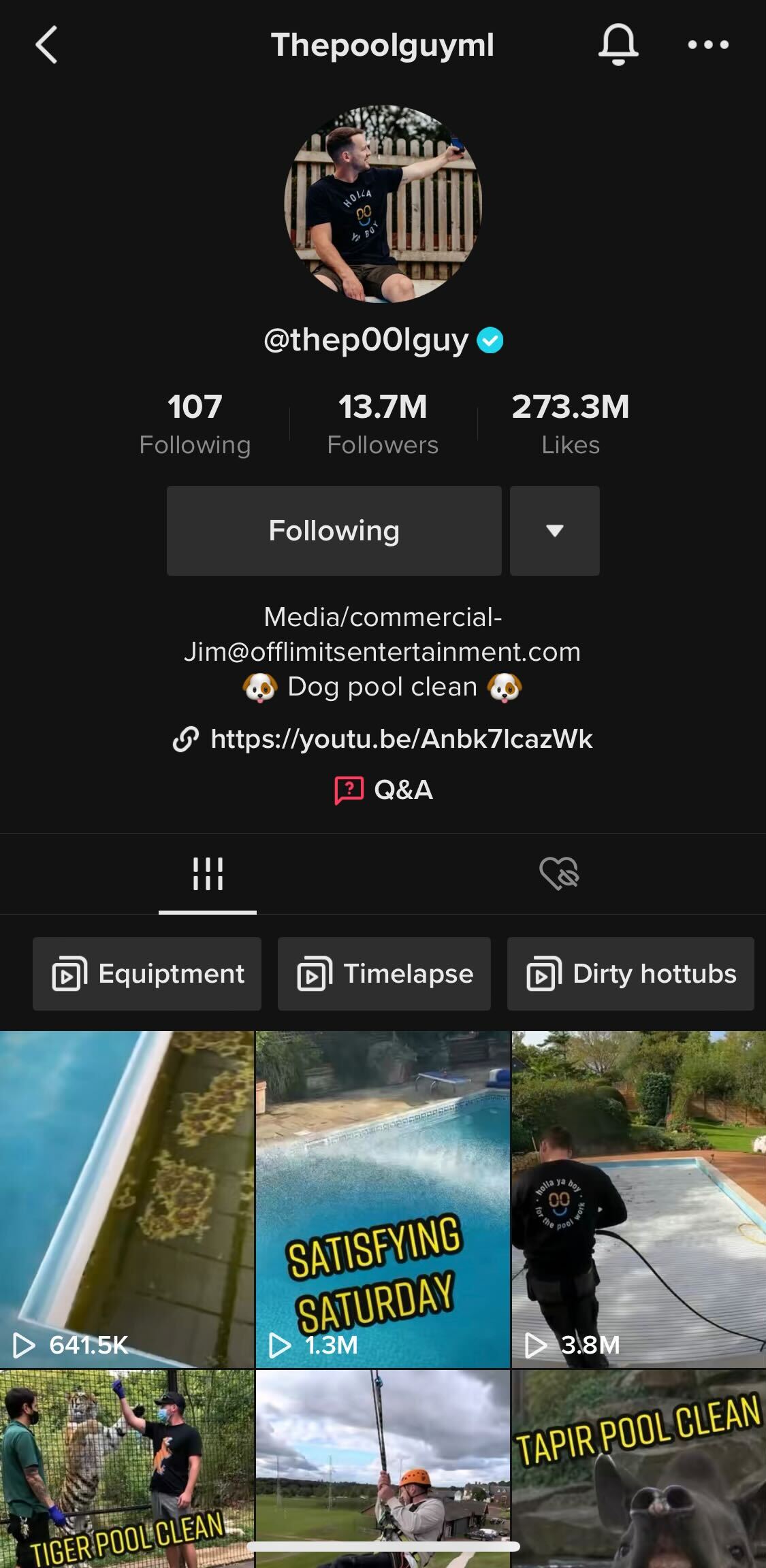This screenshot has height=1568, width=766.
Task: Open the Q&A section
Action: [383, 790]
